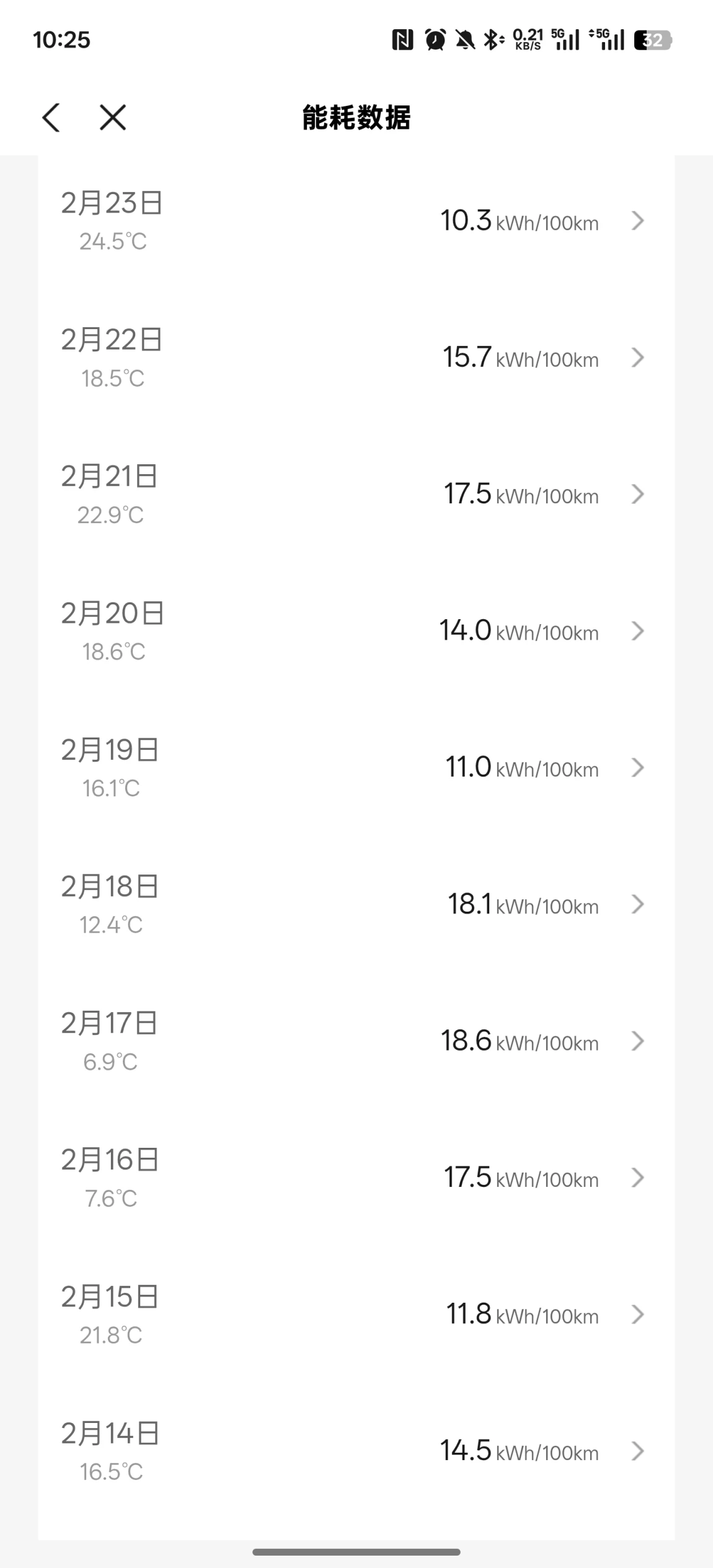
Task: Select the 2月15日 record
Action: click(356, 1315)
